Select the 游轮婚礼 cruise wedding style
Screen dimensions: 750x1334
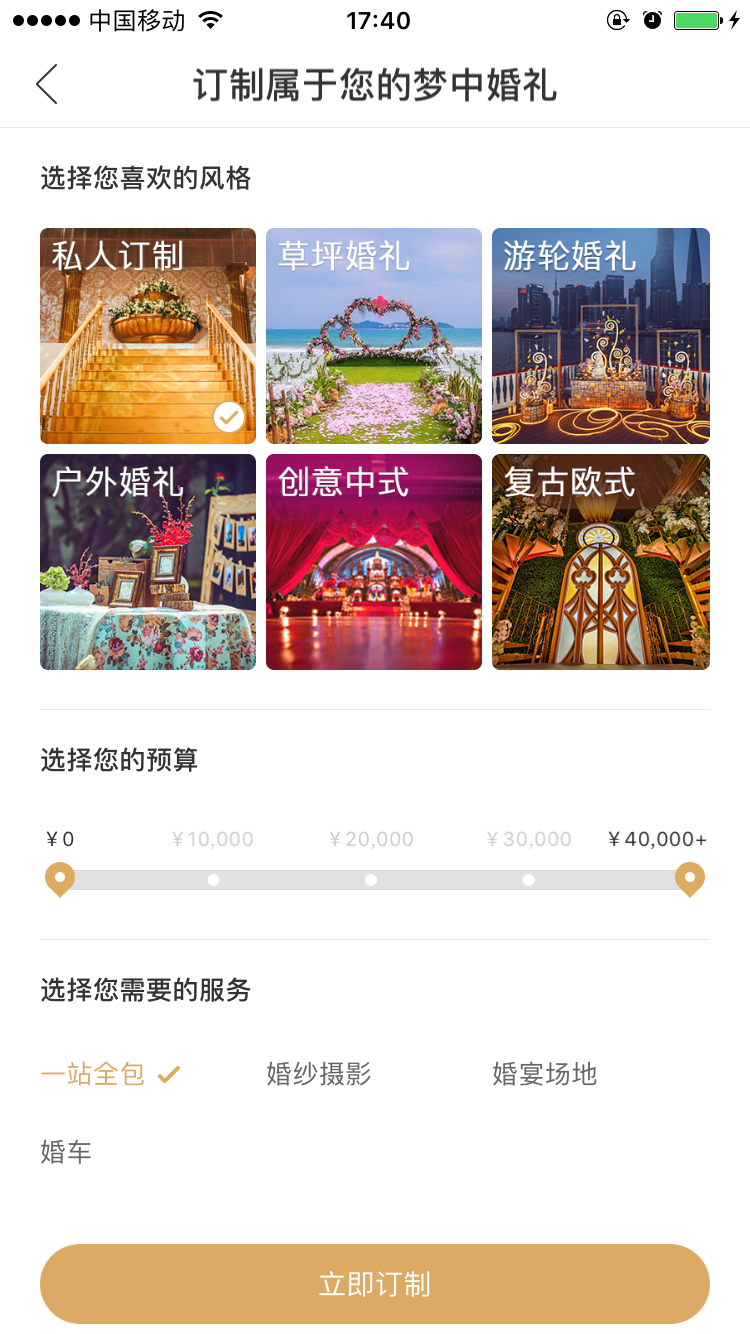600,336
